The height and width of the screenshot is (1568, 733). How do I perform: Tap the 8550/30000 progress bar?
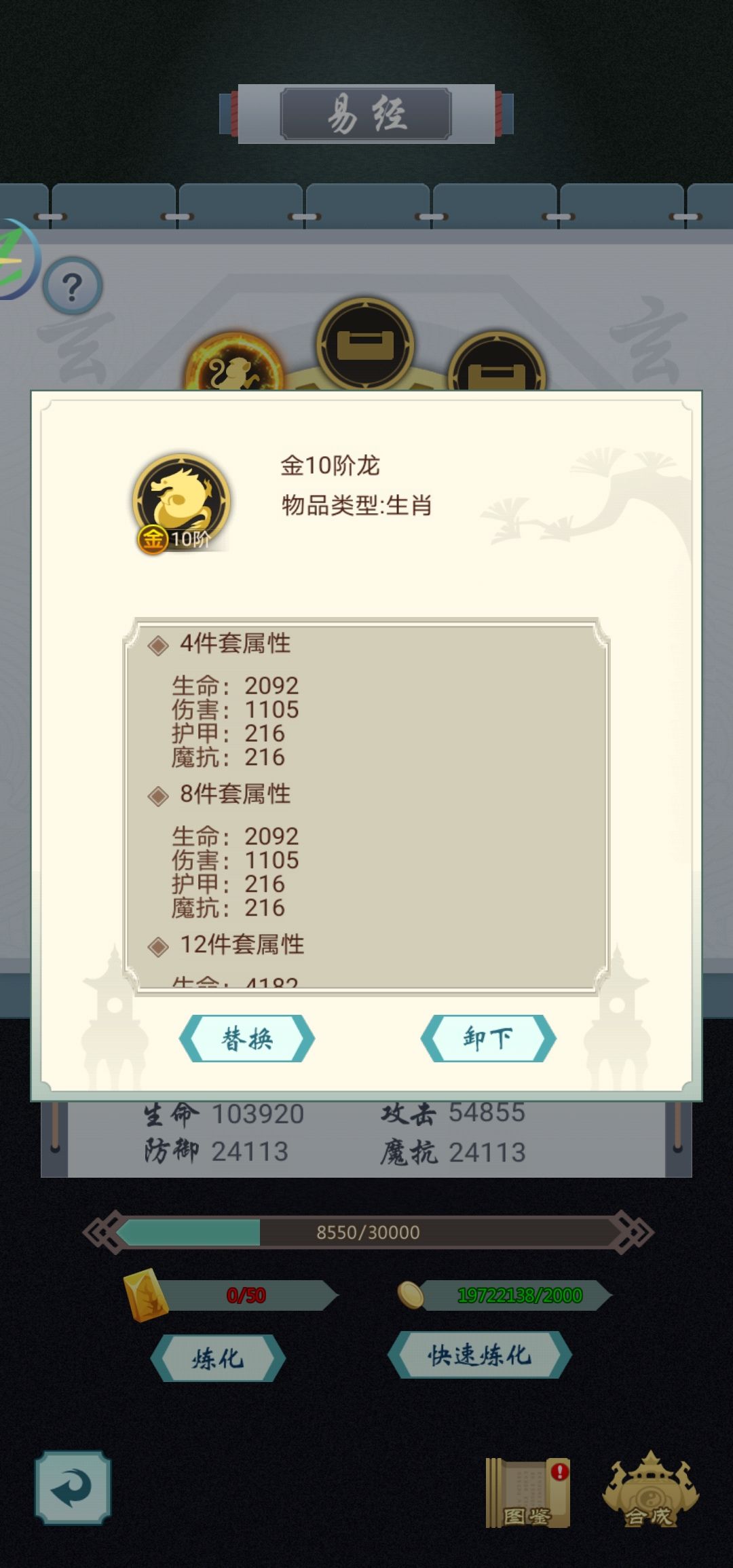[x=366, y=1232]
